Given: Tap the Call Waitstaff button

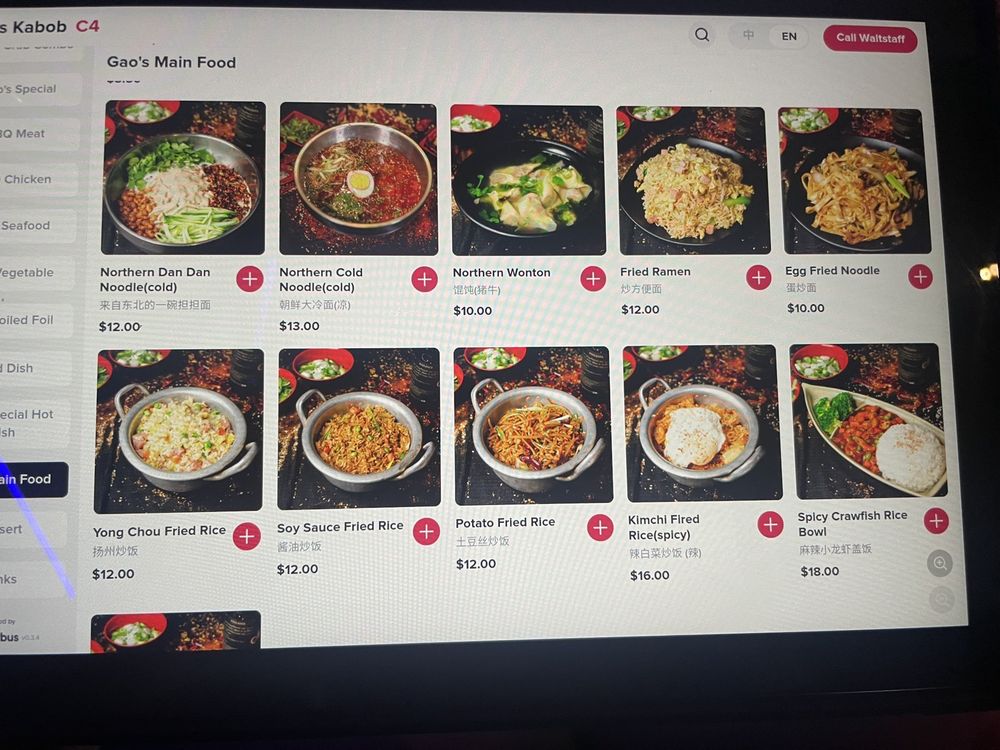Looking at the screenshot, I should 870,38.
